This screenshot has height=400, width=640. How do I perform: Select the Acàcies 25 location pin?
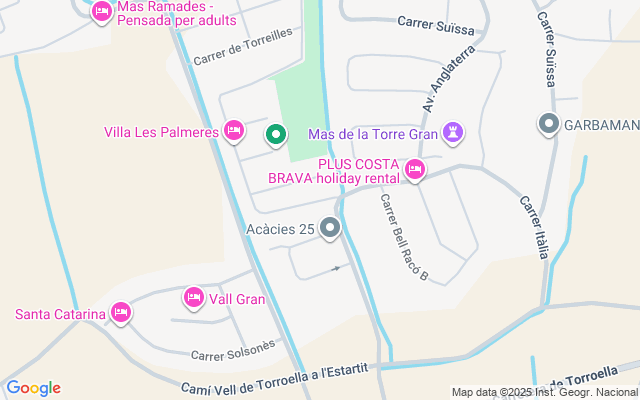pos(331,229)
